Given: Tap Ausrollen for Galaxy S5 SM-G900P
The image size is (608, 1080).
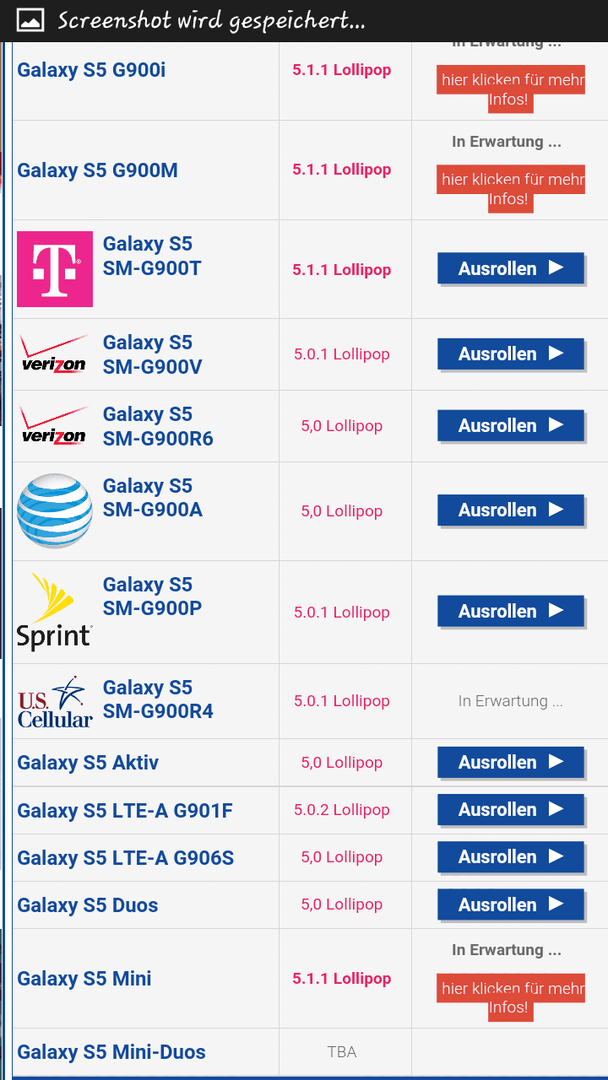Looking at the screenshot, I should 511,612.
